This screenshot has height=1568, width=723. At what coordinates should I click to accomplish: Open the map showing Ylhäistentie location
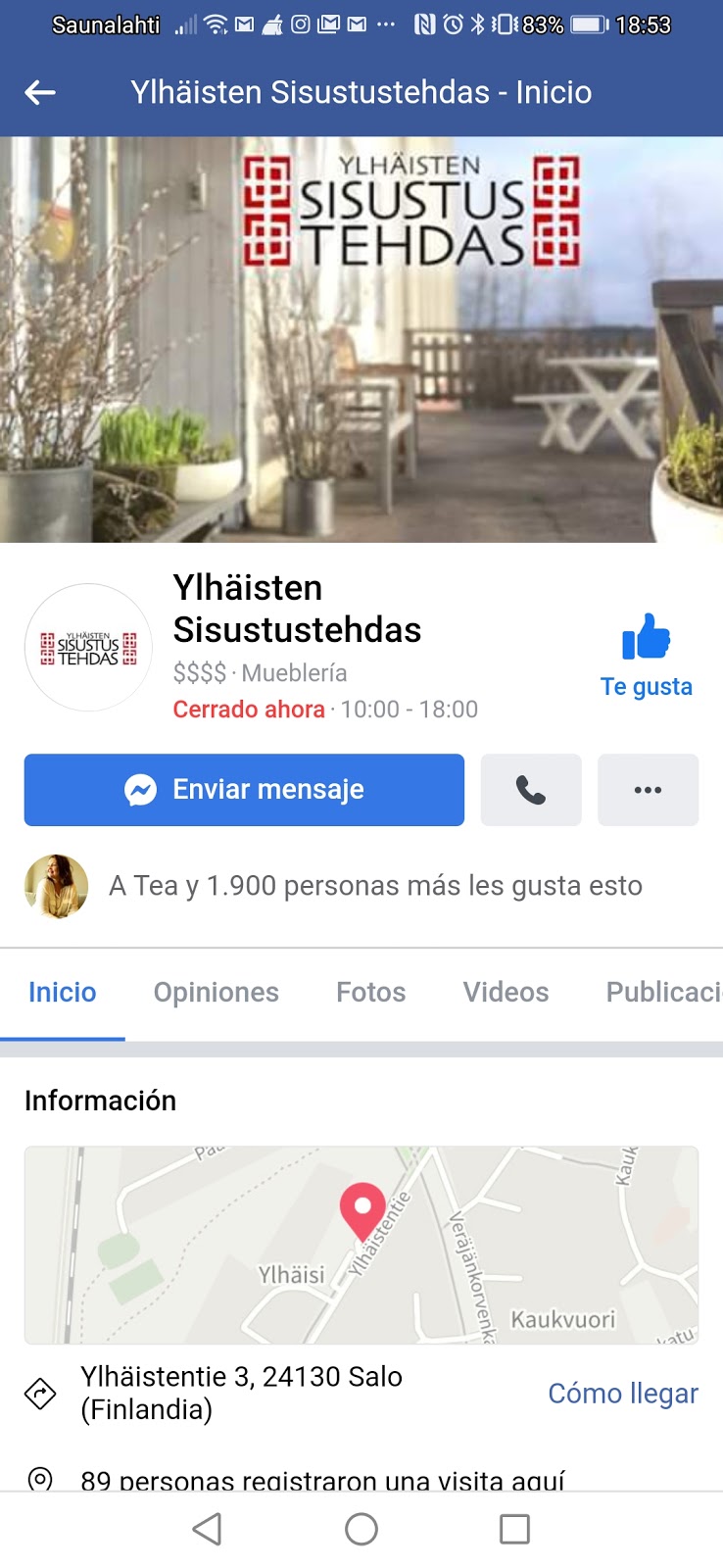(361, 1245)
